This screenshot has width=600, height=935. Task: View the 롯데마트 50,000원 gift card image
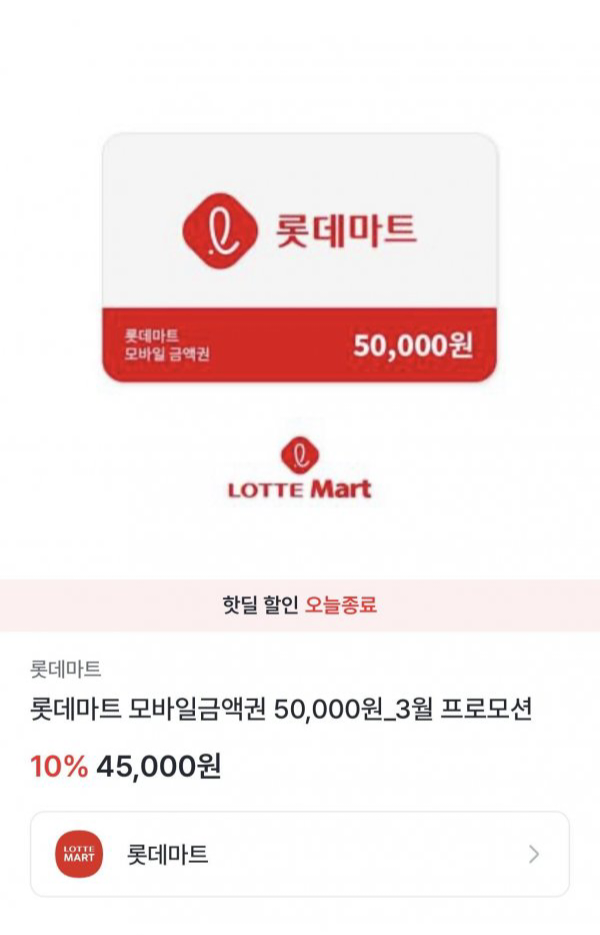(299, 258)
